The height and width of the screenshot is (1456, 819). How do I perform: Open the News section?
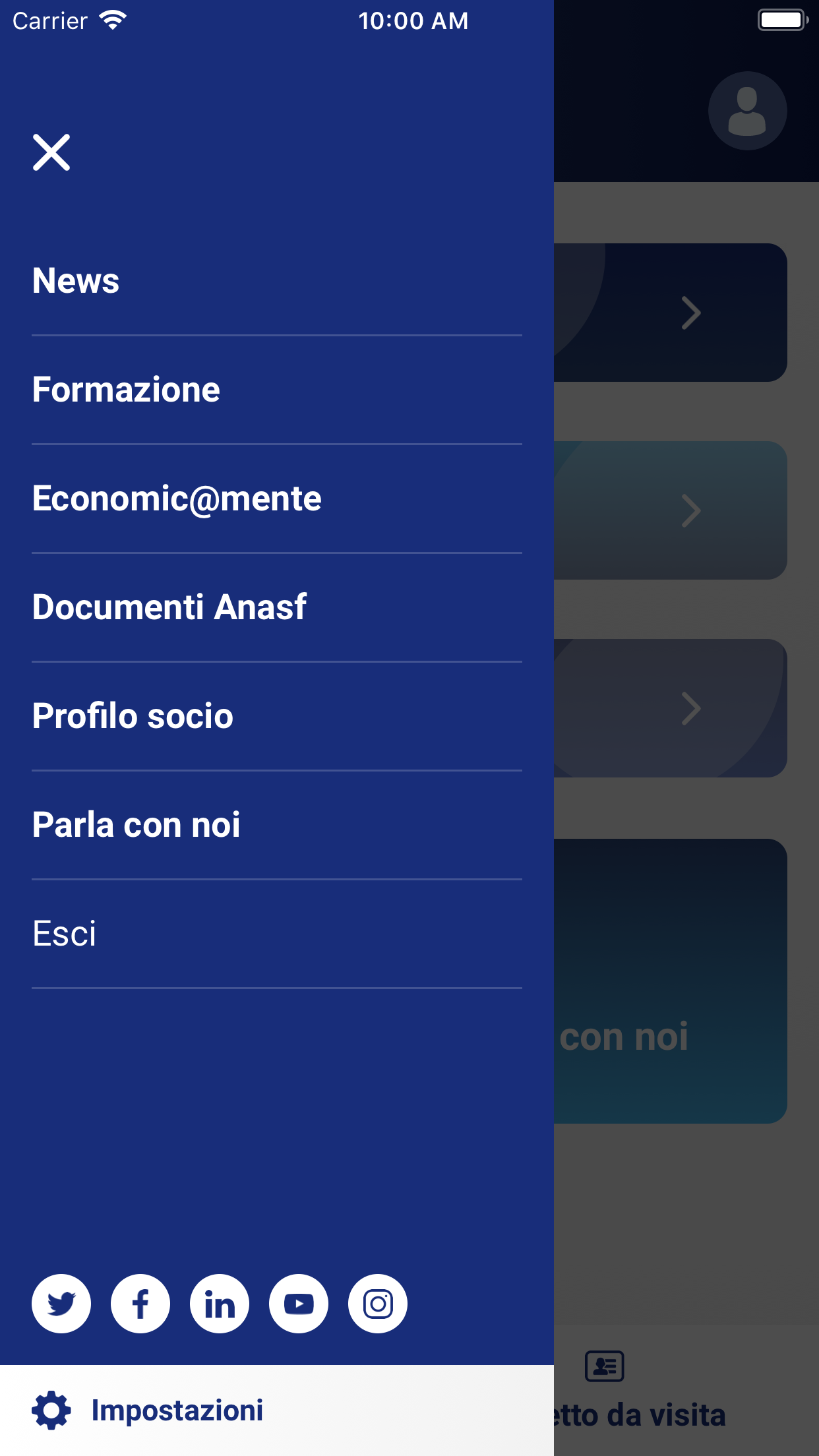[75, 280]
